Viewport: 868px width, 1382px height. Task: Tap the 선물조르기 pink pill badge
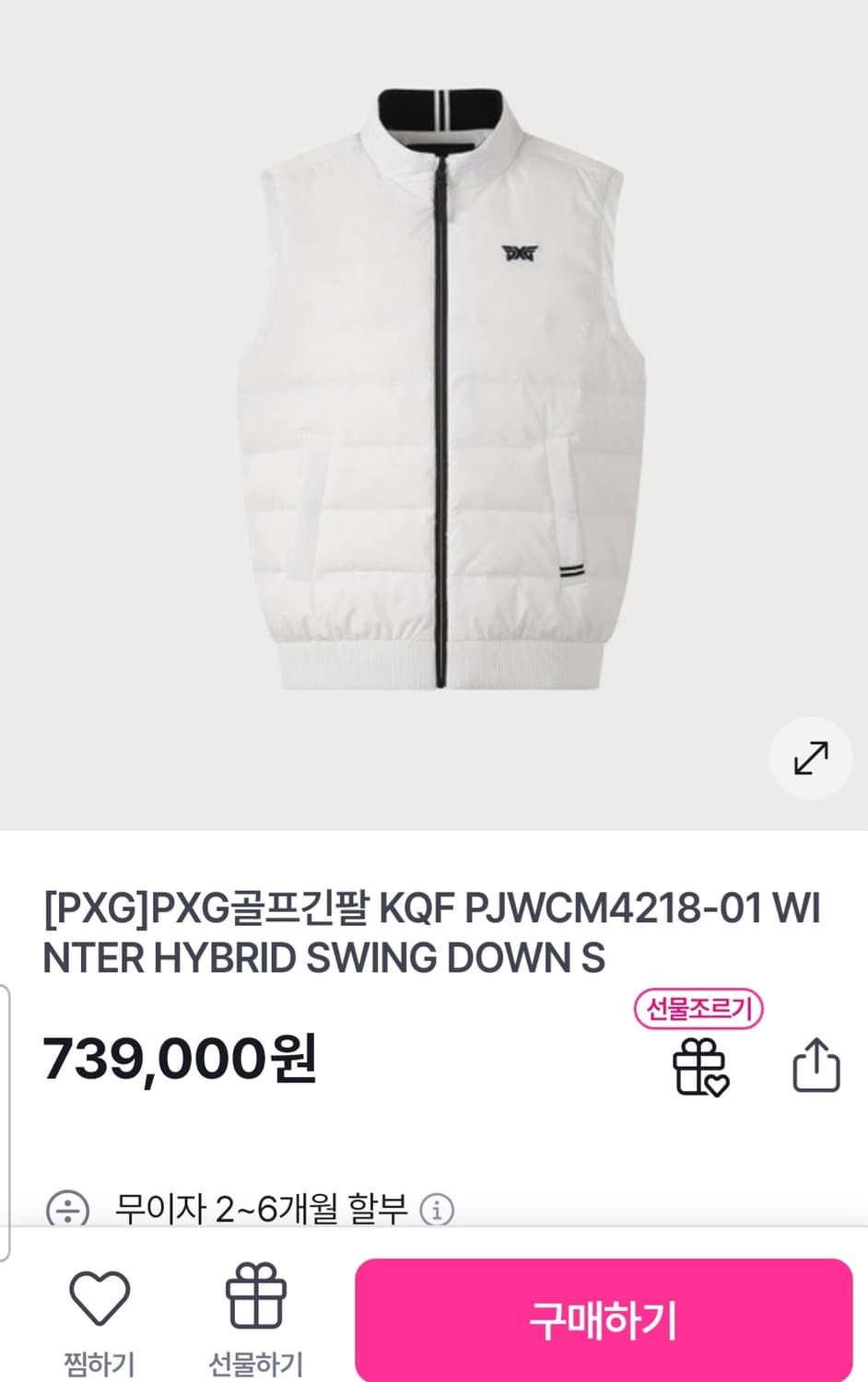[699, 1011]
